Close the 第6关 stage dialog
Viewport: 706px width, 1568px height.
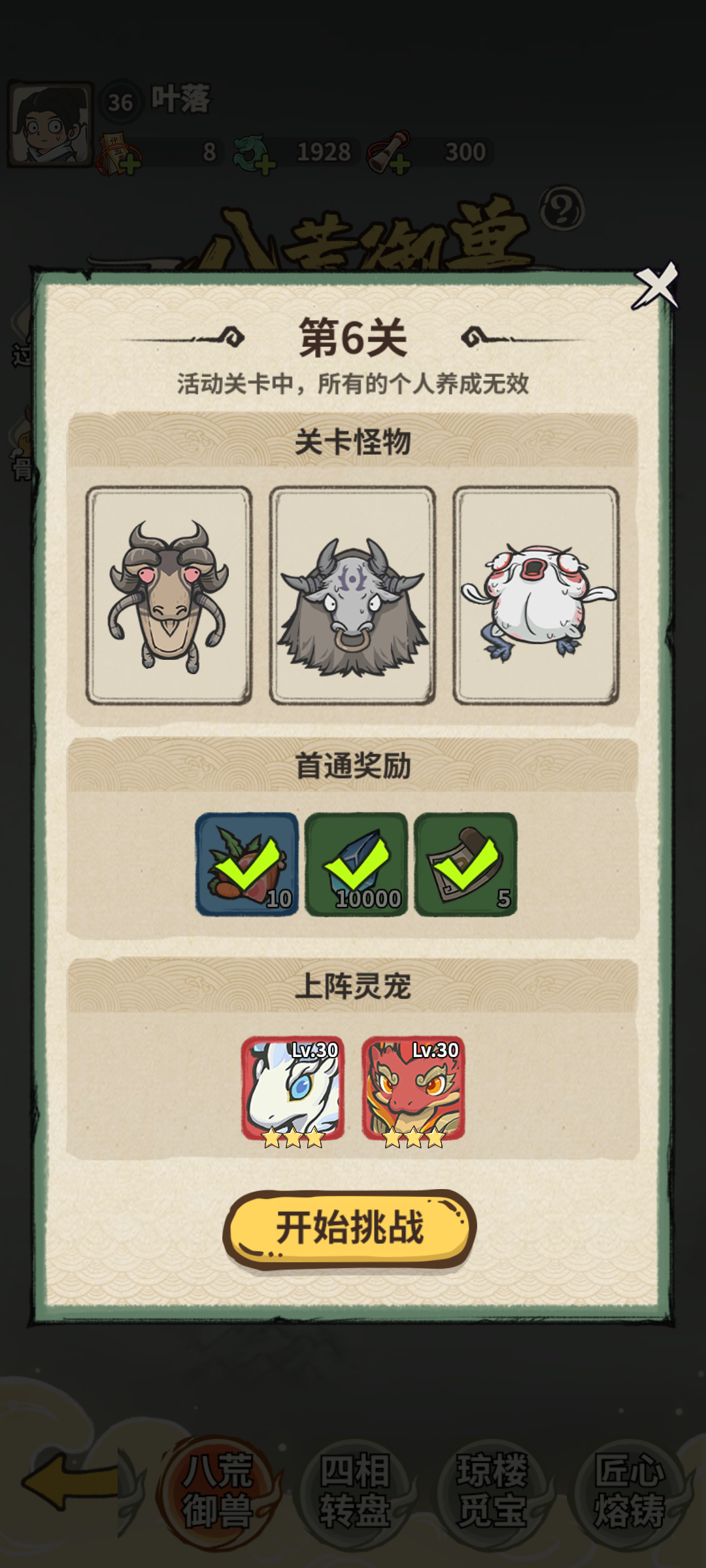coord(656,286)
